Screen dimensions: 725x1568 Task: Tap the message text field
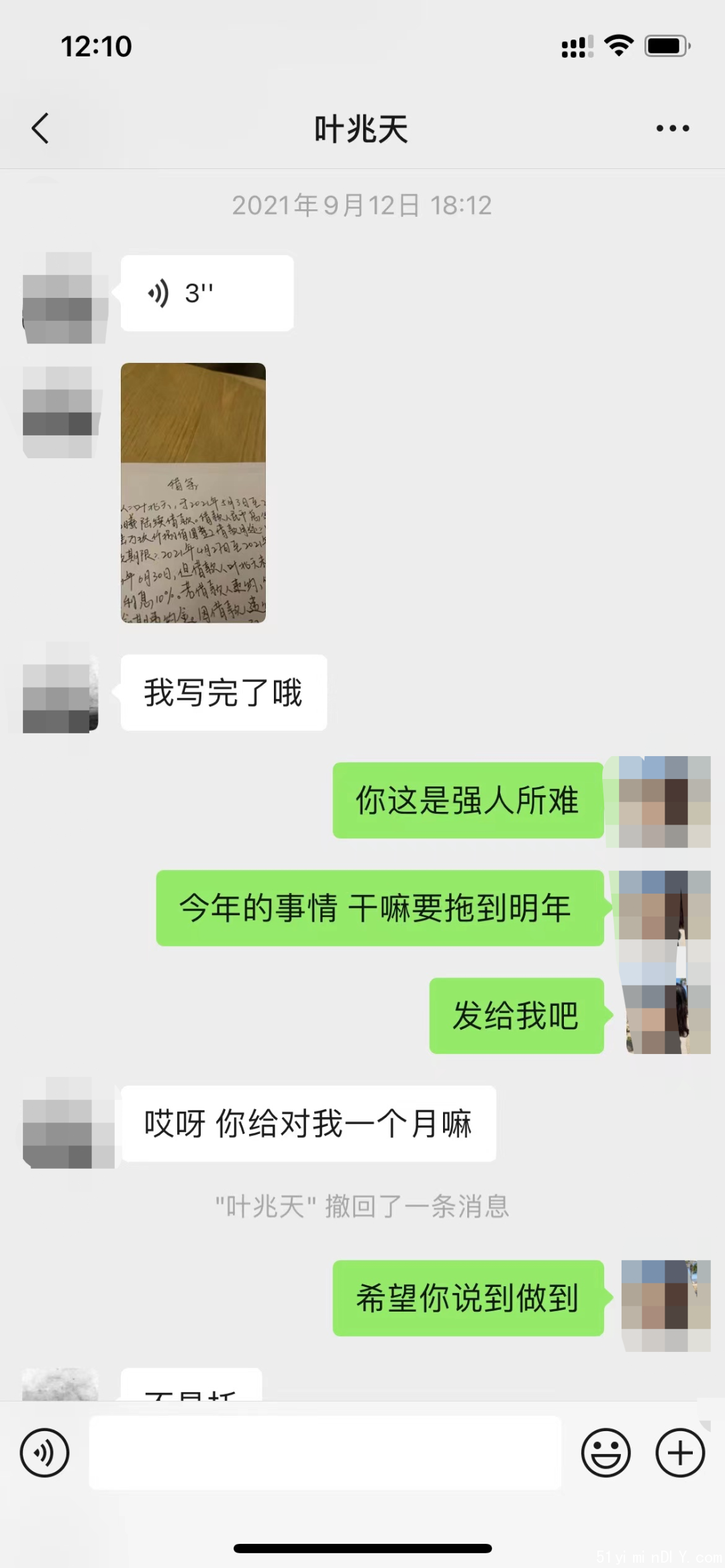point(325,1453)
